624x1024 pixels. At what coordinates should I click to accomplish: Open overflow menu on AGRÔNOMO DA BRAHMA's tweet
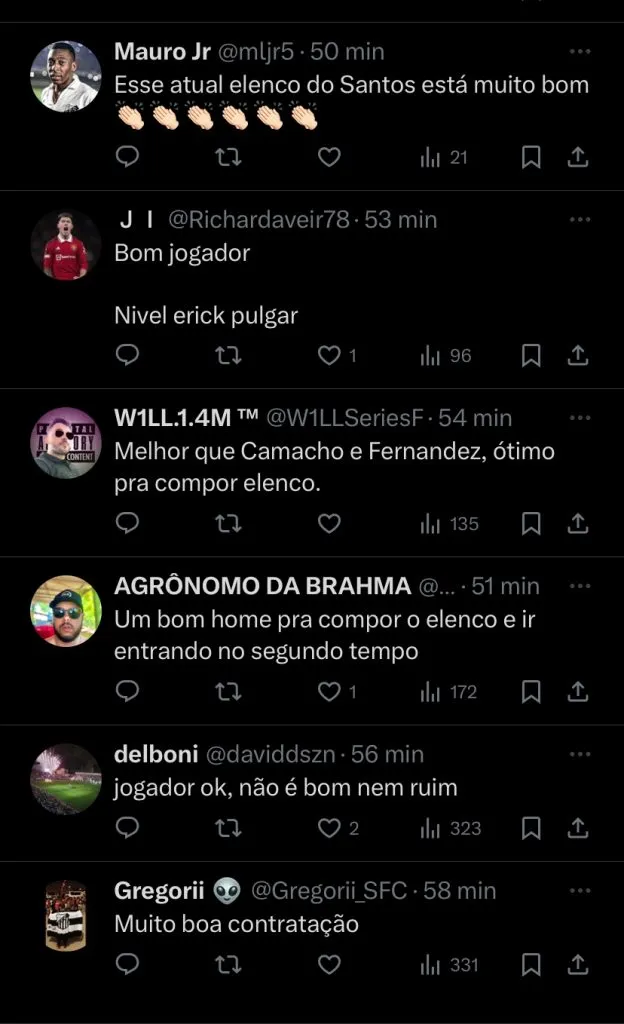click(579, 586)
